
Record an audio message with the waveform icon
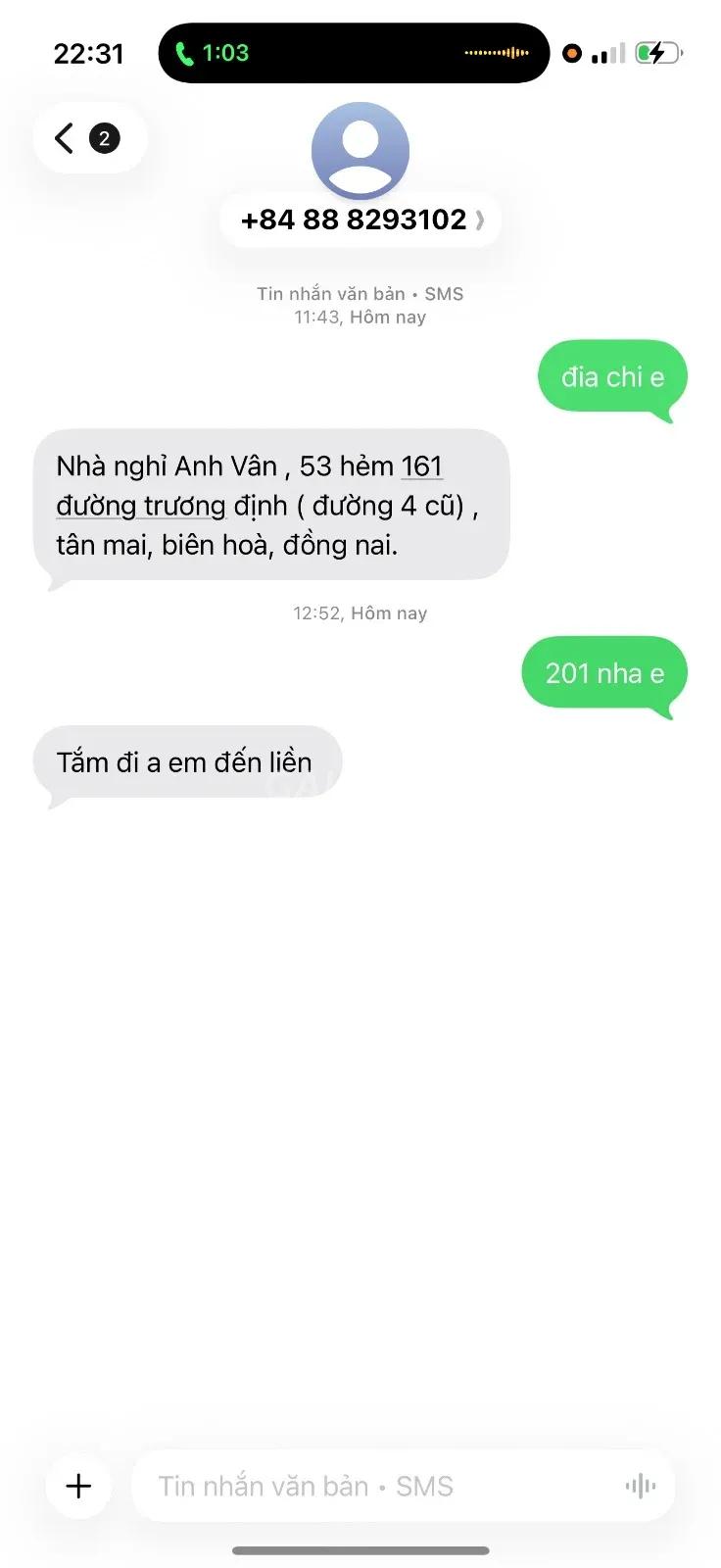click(641, 1487)
